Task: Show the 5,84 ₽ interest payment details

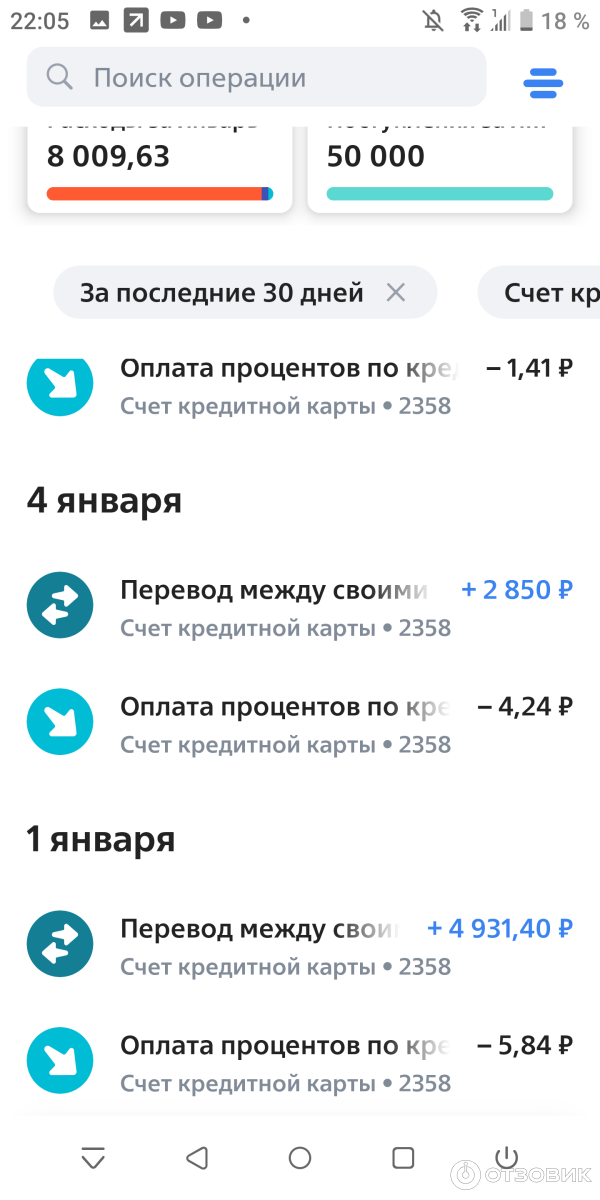Action: 300,1063
